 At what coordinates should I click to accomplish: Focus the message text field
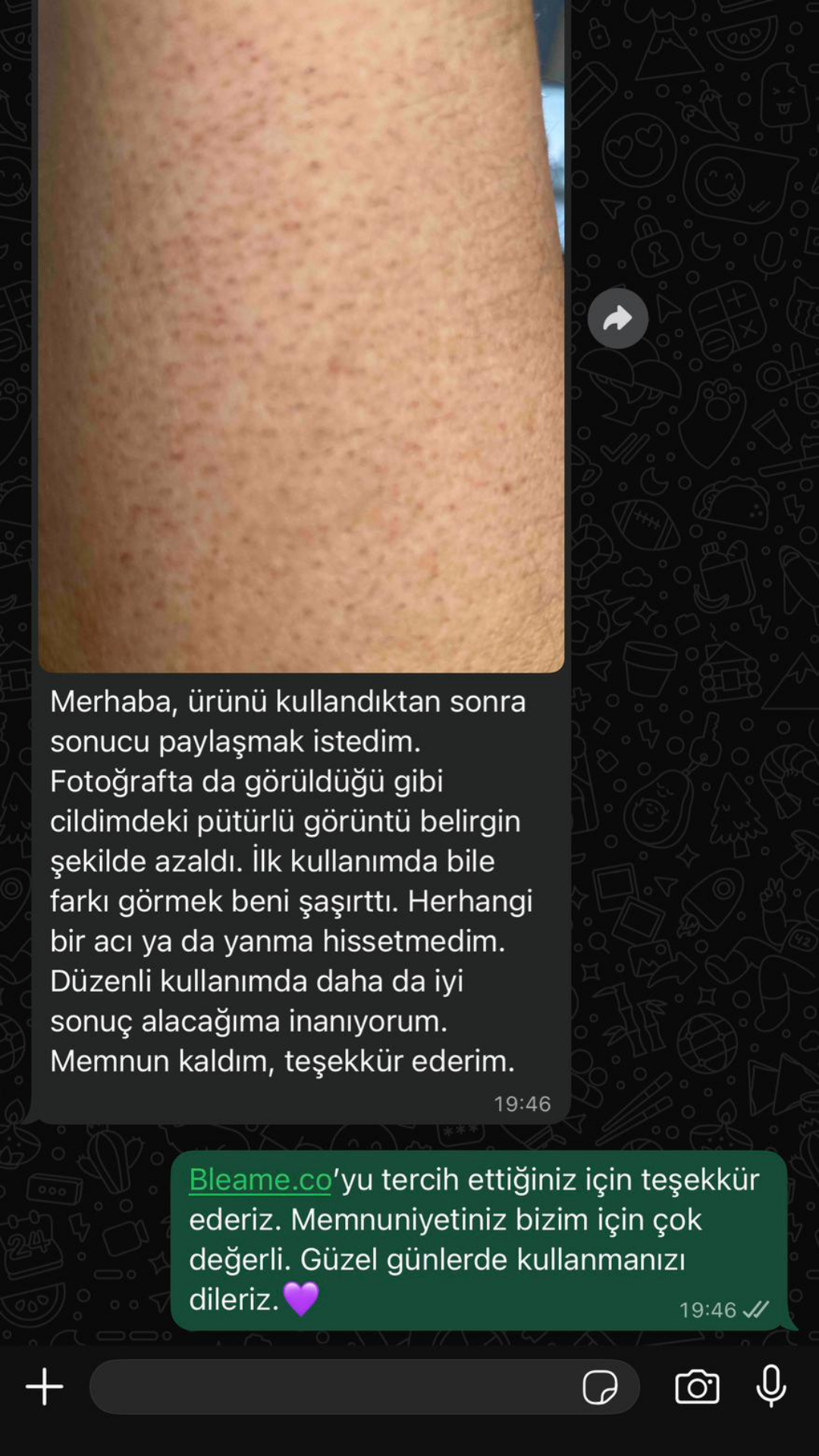[x=334, y=1387]
